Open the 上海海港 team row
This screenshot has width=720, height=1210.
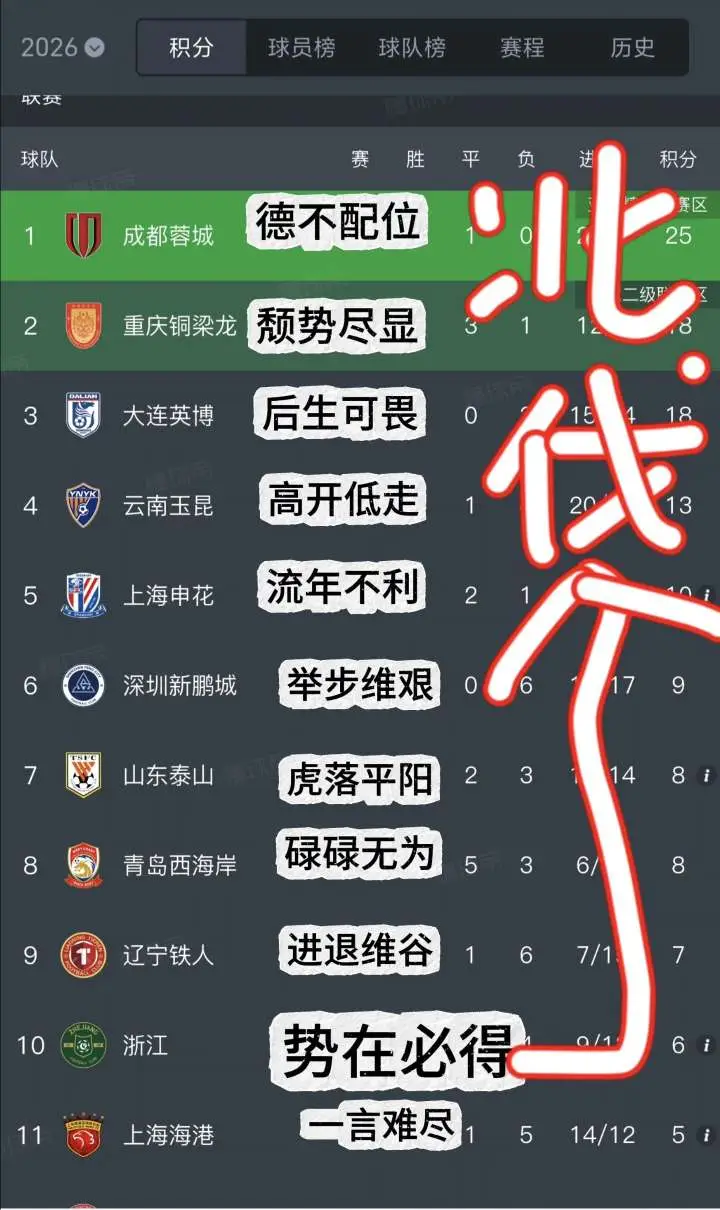click(x=360, y=1135)
